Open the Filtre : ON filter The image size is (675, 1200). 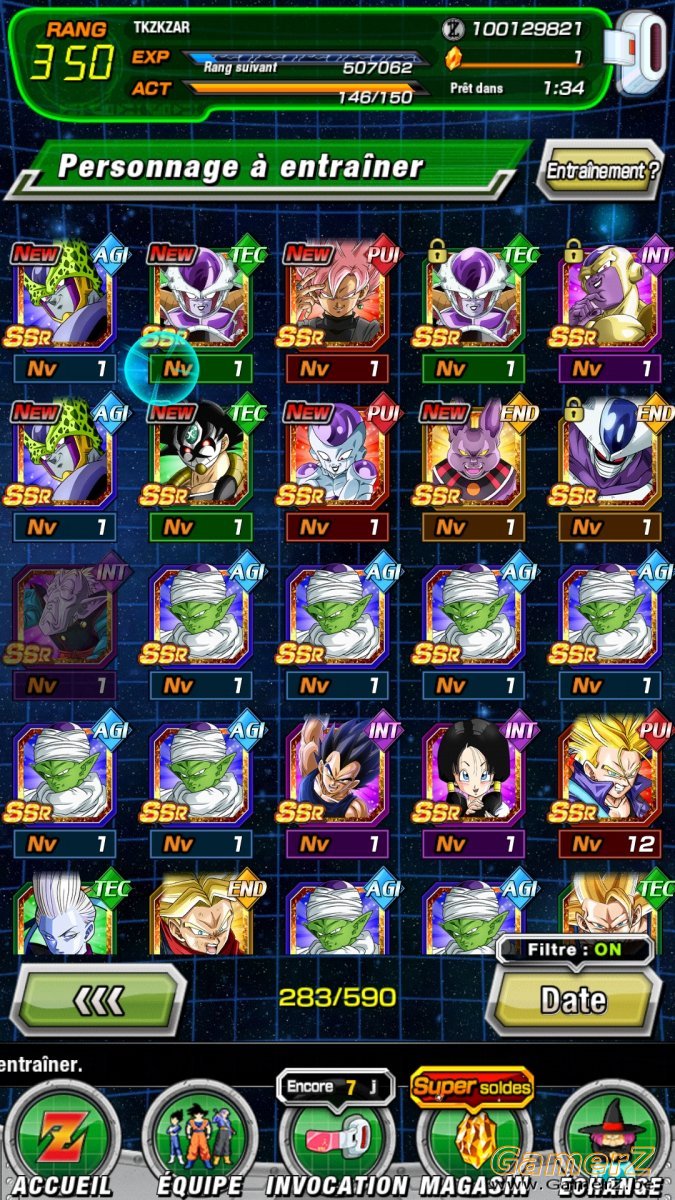tap(576, 950)
